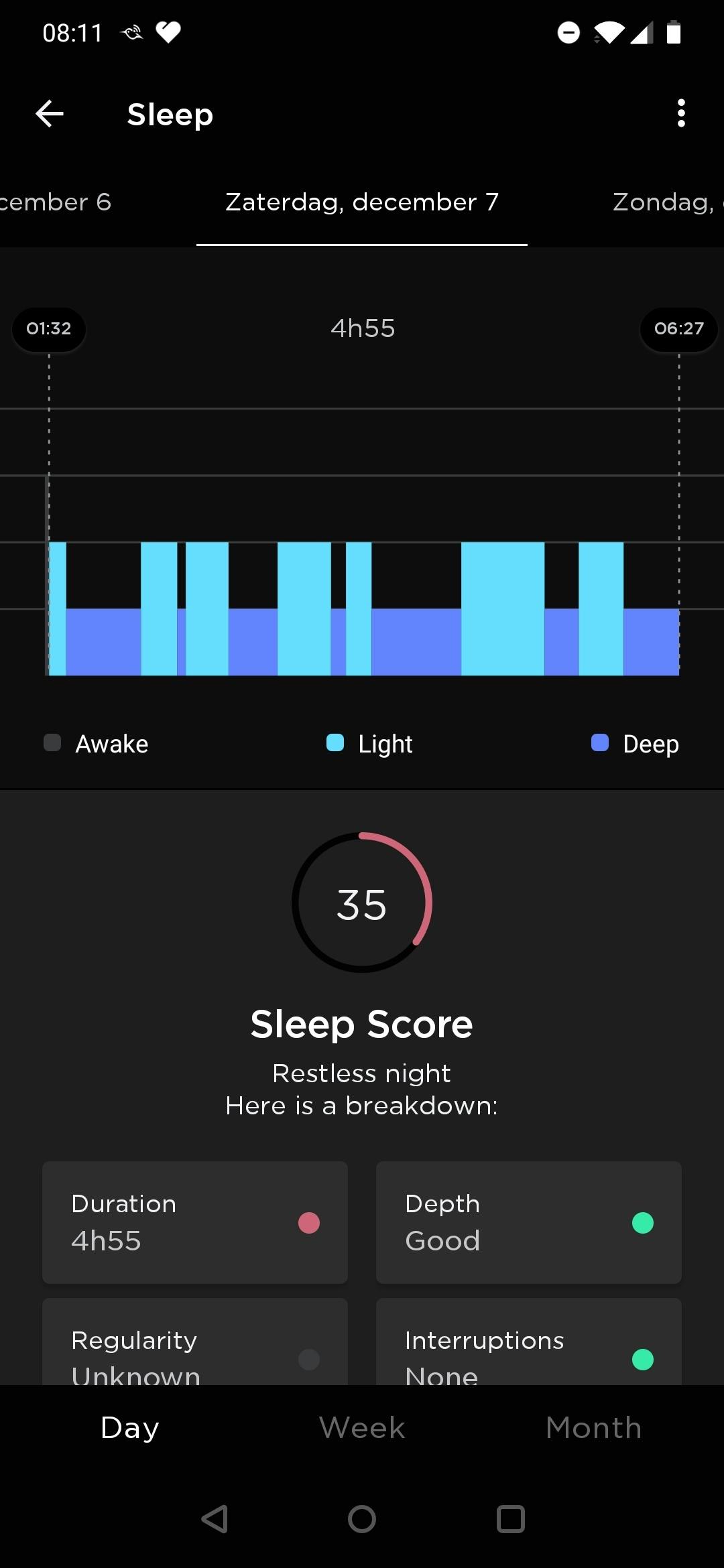Viewport: 724px width, 1568px height.
Task: Go back from the Sleep screen
Action: [50, 114]
